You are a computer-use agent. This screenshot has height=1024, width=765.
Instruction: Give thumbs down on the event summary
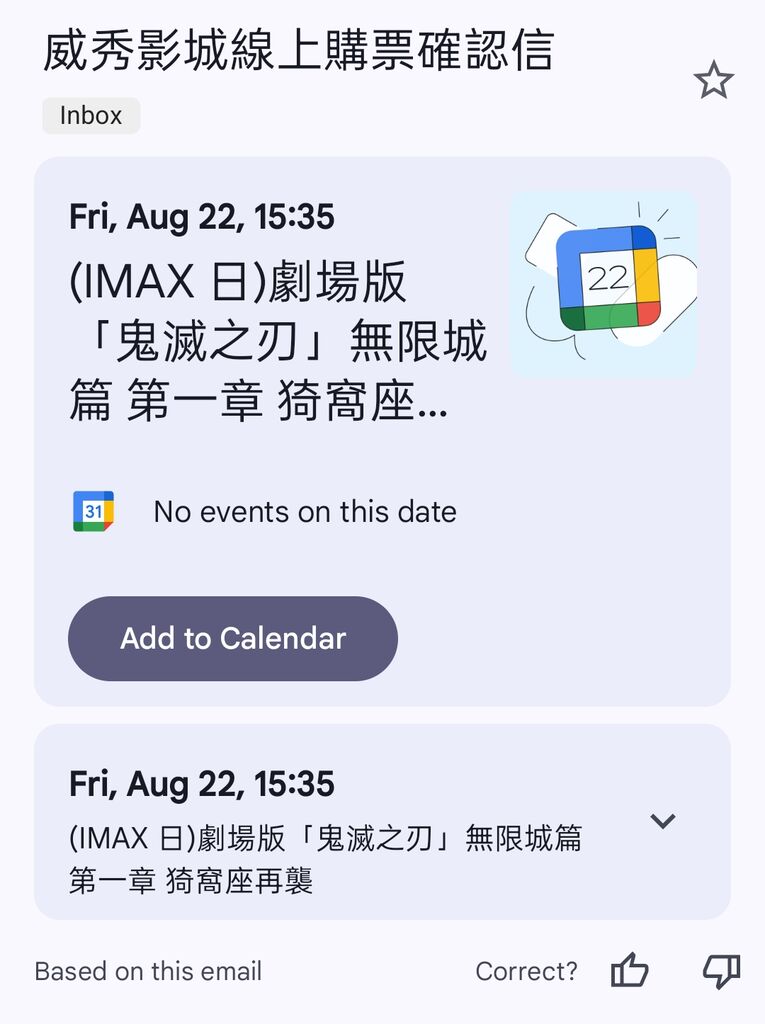click(721, 970)
